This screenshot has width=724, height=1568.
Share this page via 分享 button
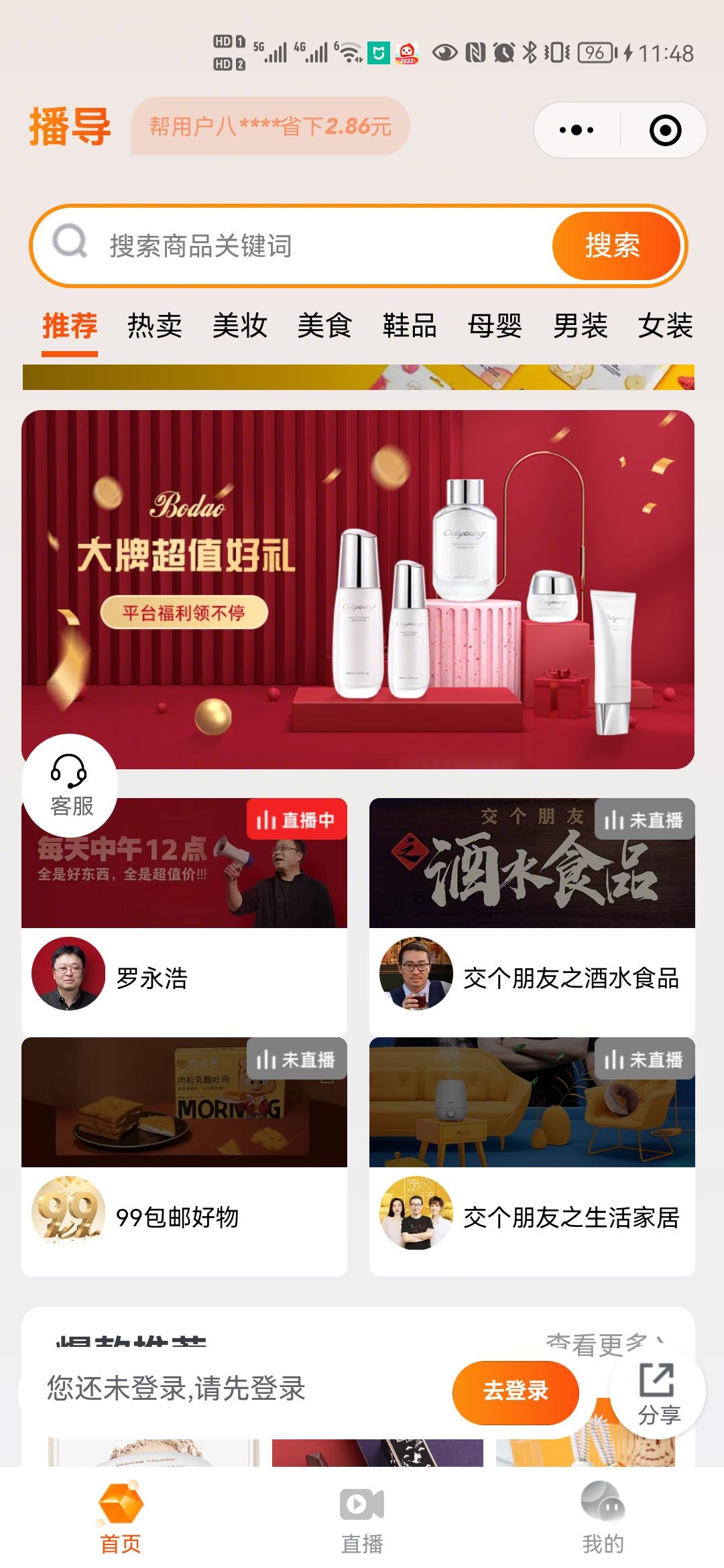coord(658,1392)
